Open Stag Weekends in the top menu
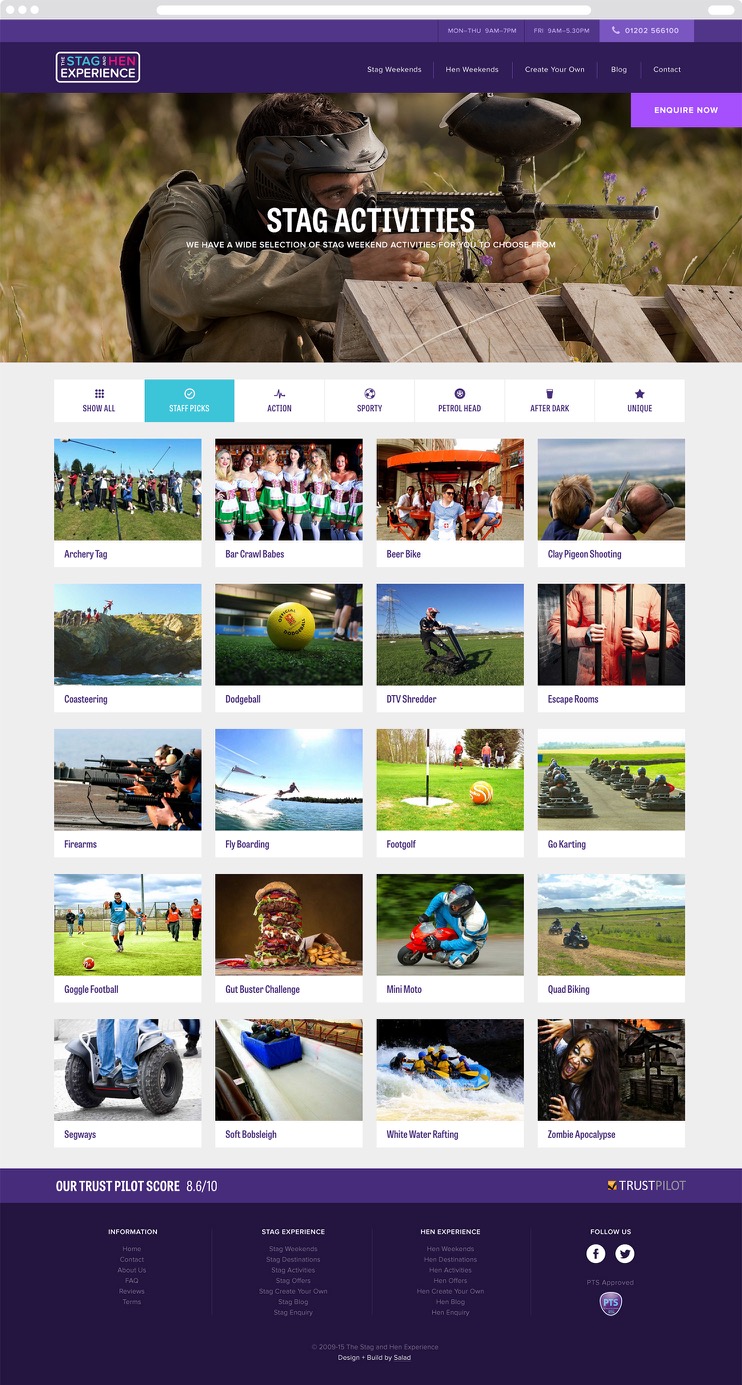This screenshot has width=742, height=1385. 394,70
